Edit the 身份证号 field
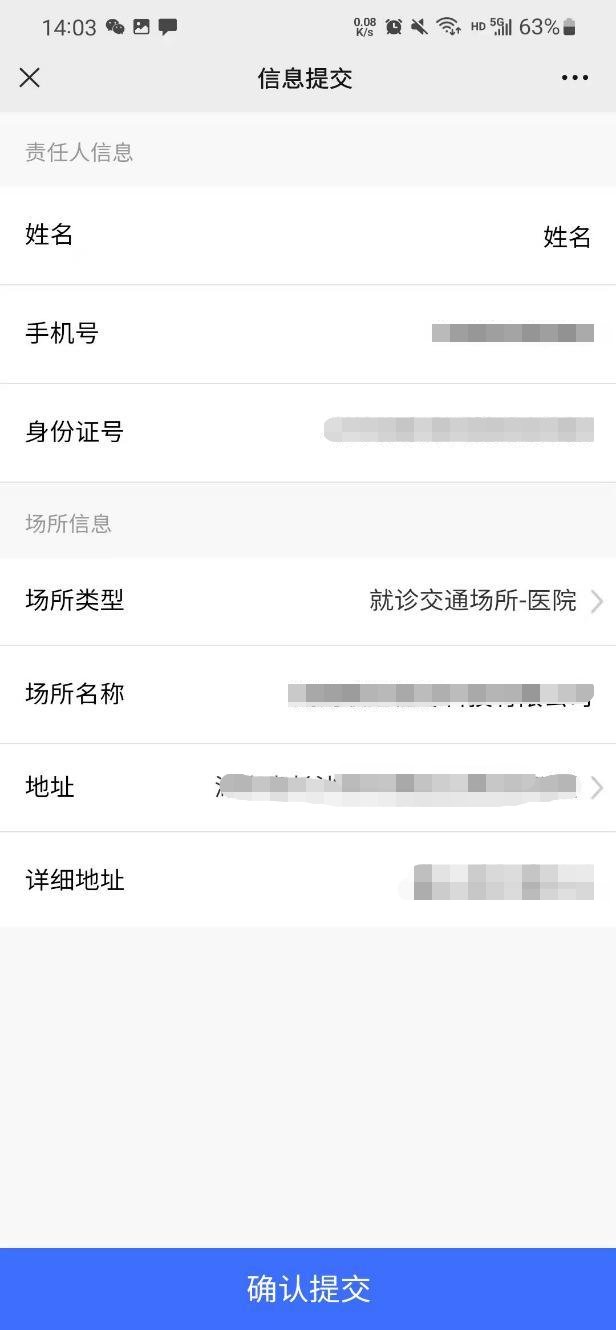This screenshot has height=1330, width=616. [460, 431]
